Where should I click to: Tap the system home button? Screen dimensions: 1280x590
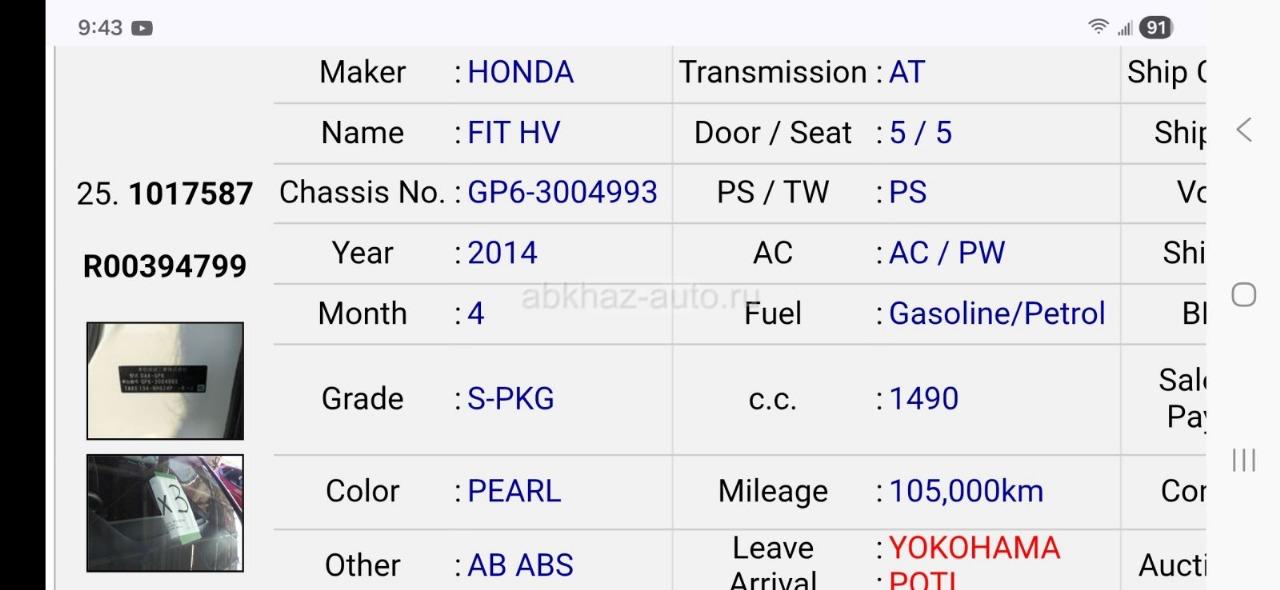coord(1243,295)
